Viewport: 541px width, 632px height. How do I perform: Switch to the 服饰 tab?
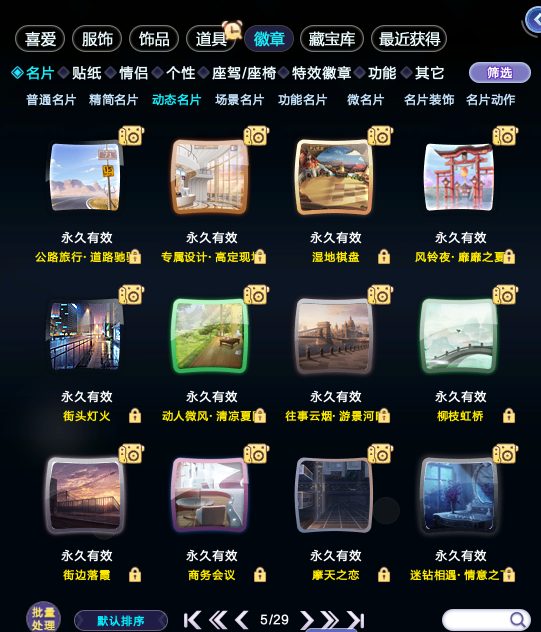coord(97,39)
